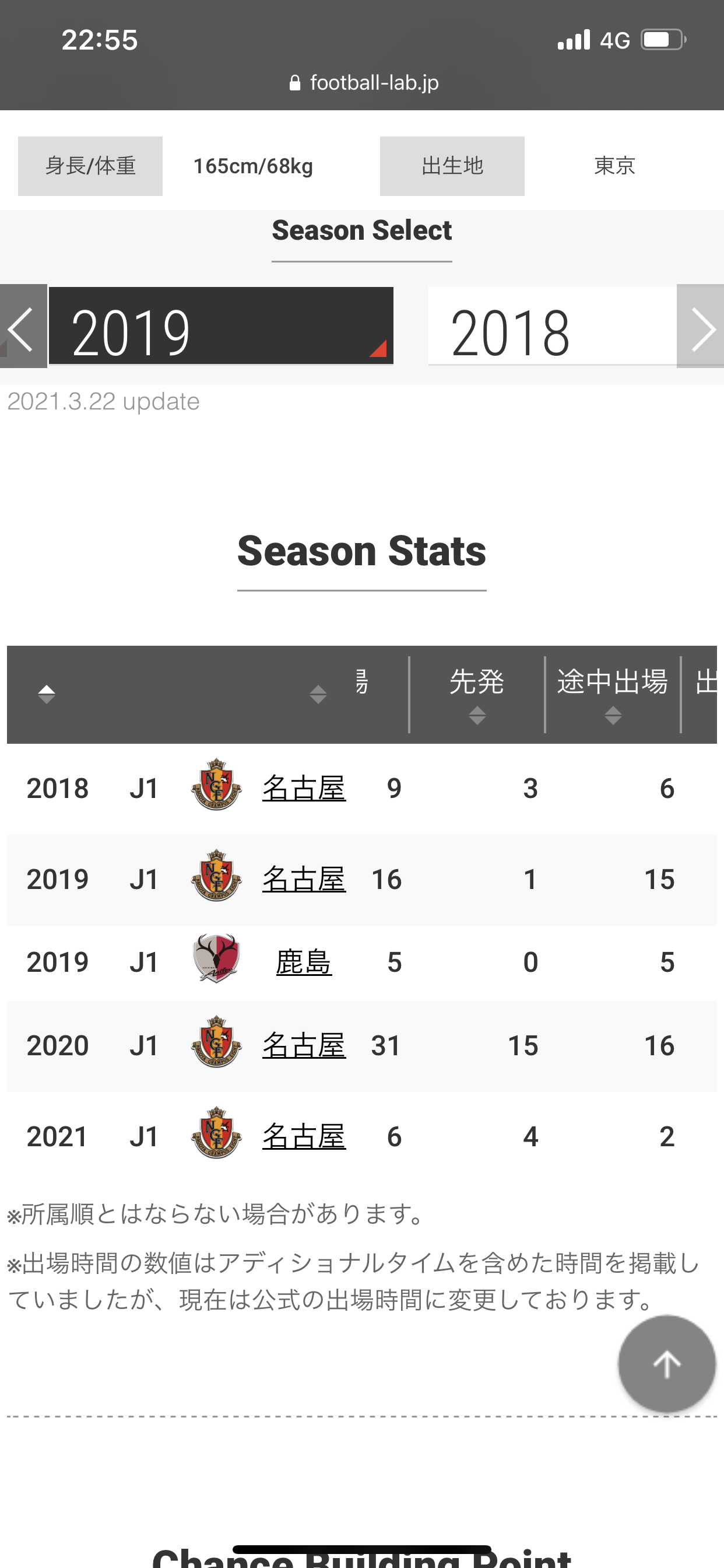Image resolution: width=724 pixels, height=1568 pixels.
Task: Show previous seasons with left arrow
Action: tap(23, 326)
